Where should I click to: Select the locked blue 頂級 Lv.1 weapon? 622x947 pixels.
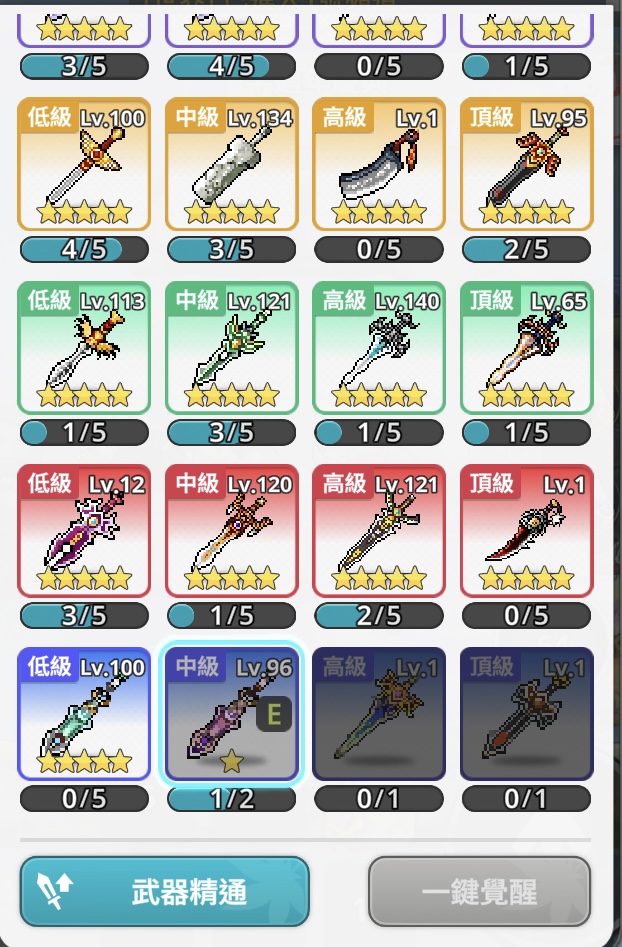527,714
